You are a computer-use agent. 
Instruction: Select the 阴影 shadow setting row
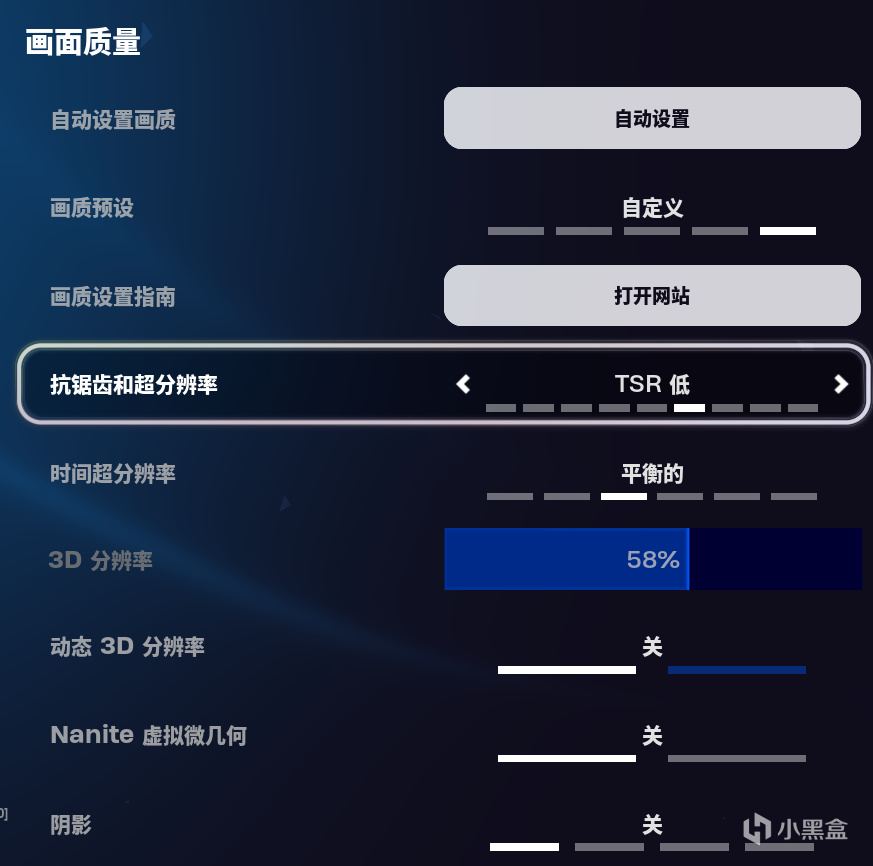pyautogui.click(x=443, y=825)
